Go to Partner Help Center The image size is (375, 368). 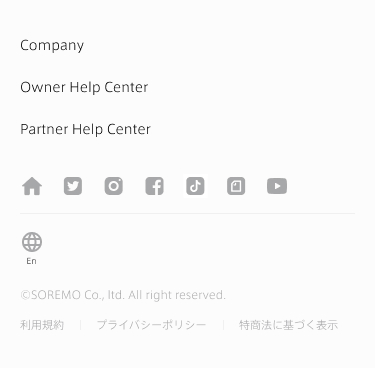click(85, 129)
